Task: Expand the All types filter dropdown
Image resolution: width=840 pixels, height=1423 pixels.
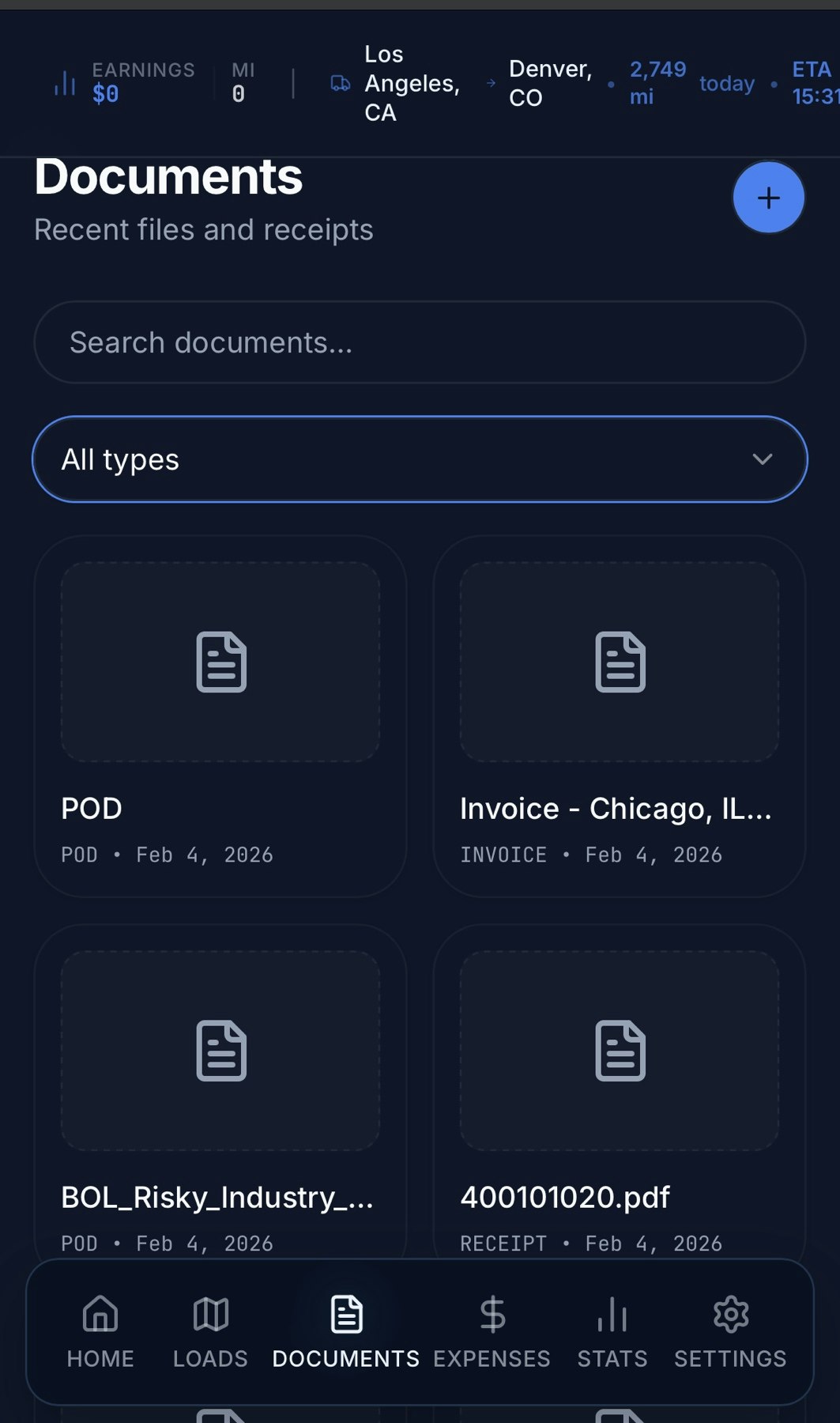Action: coord(420,459)
